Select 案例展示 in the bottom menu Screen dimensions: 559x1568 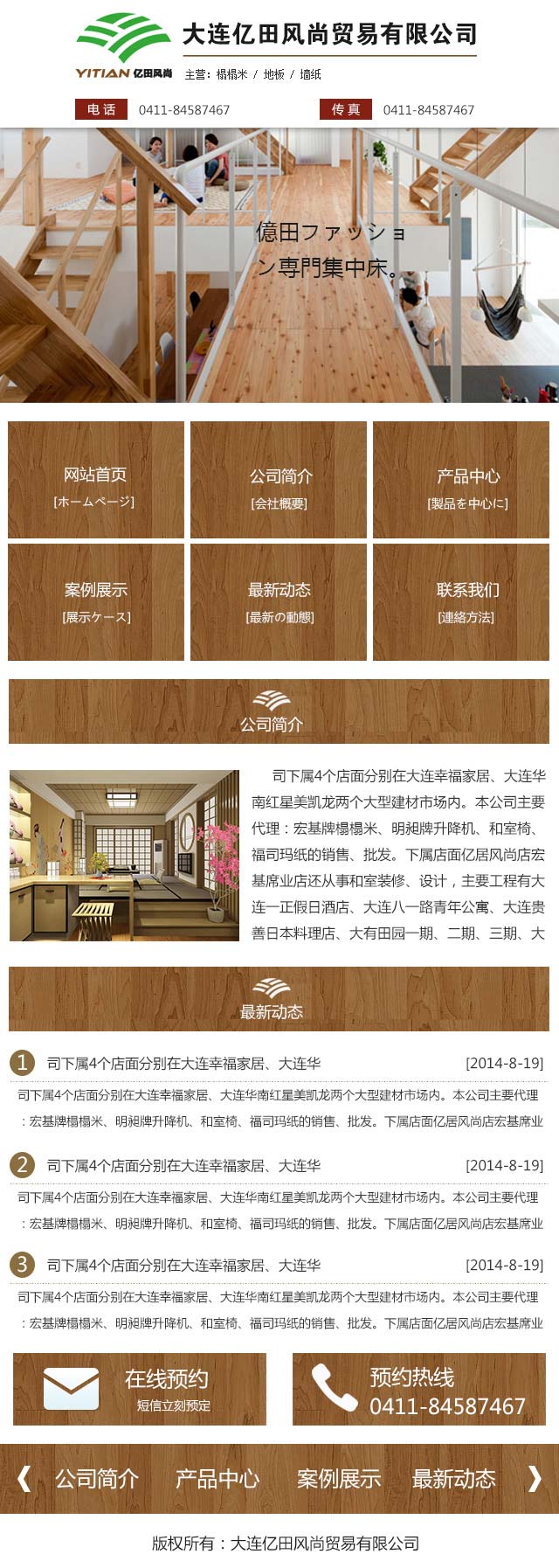[x=339, y=1479]
